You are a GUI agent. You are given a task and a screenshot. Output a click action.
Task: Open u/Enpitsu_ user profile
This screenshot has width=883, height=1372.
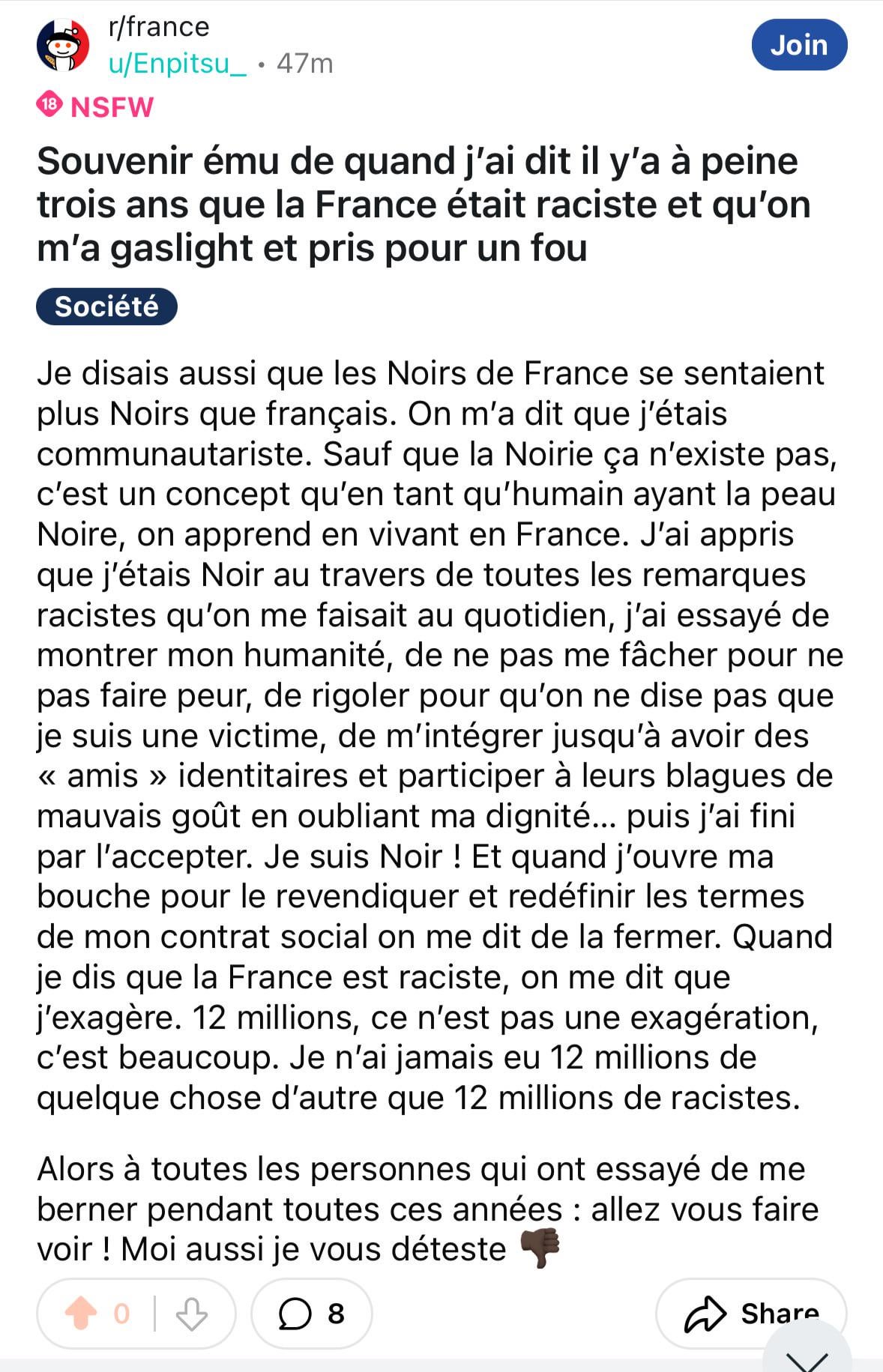click(177, 64)
